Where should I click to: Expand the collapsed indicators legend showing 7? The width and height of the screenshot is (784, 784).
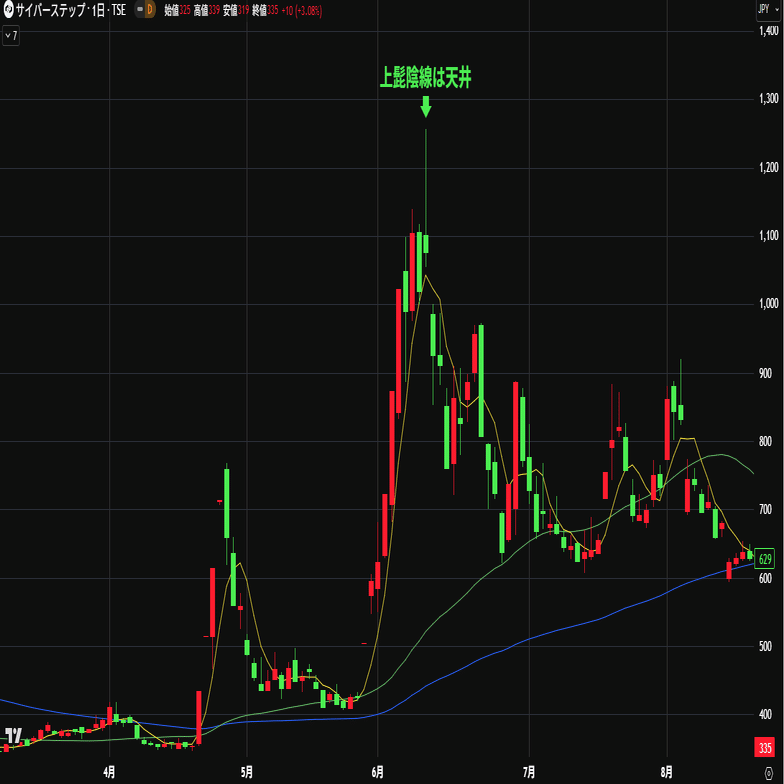11,35
